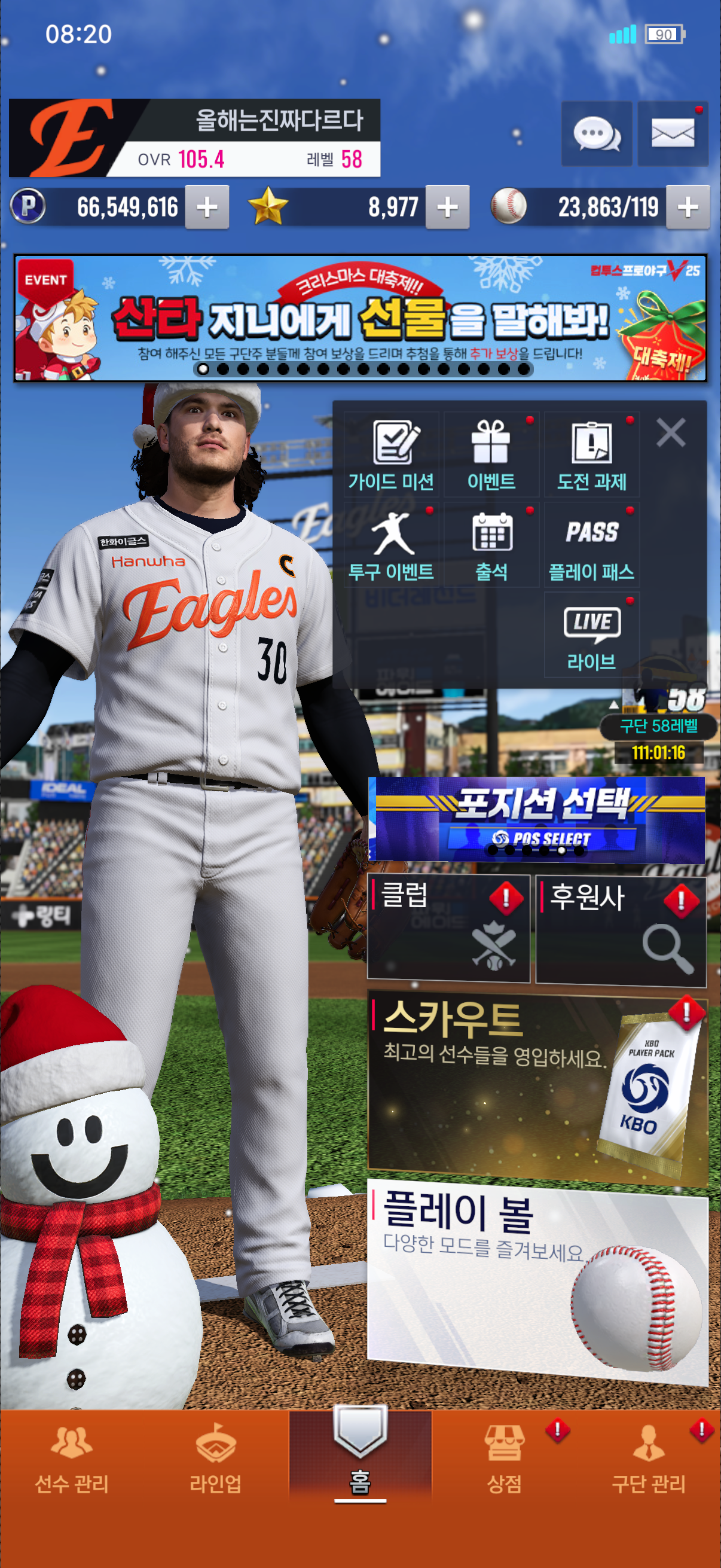Open the 포지션 선택 POS SELECT banner
Image resolution: width=721 pixels, height=1568 pixels.
(539, 819)
